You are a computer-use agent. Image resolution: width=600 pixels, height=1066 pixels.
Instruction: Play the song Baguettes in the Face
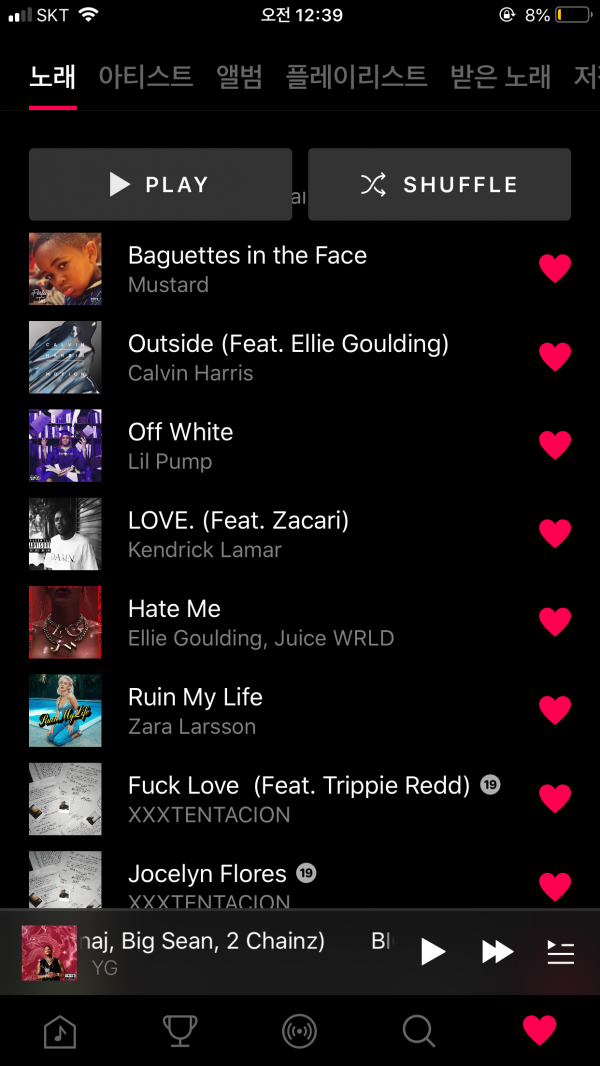pos(247,268)
